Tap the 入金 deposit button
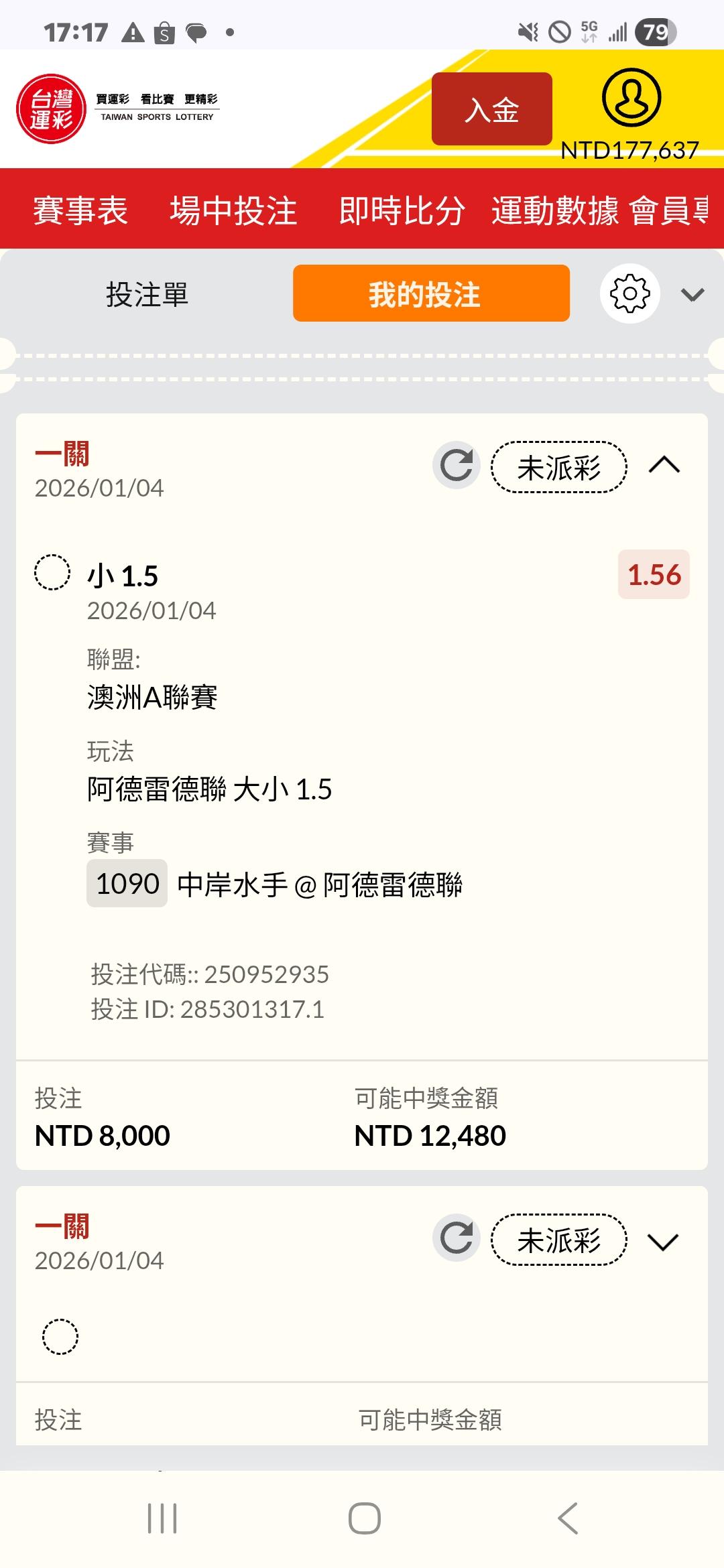724x1568 pixels. (x=491, y=109)
